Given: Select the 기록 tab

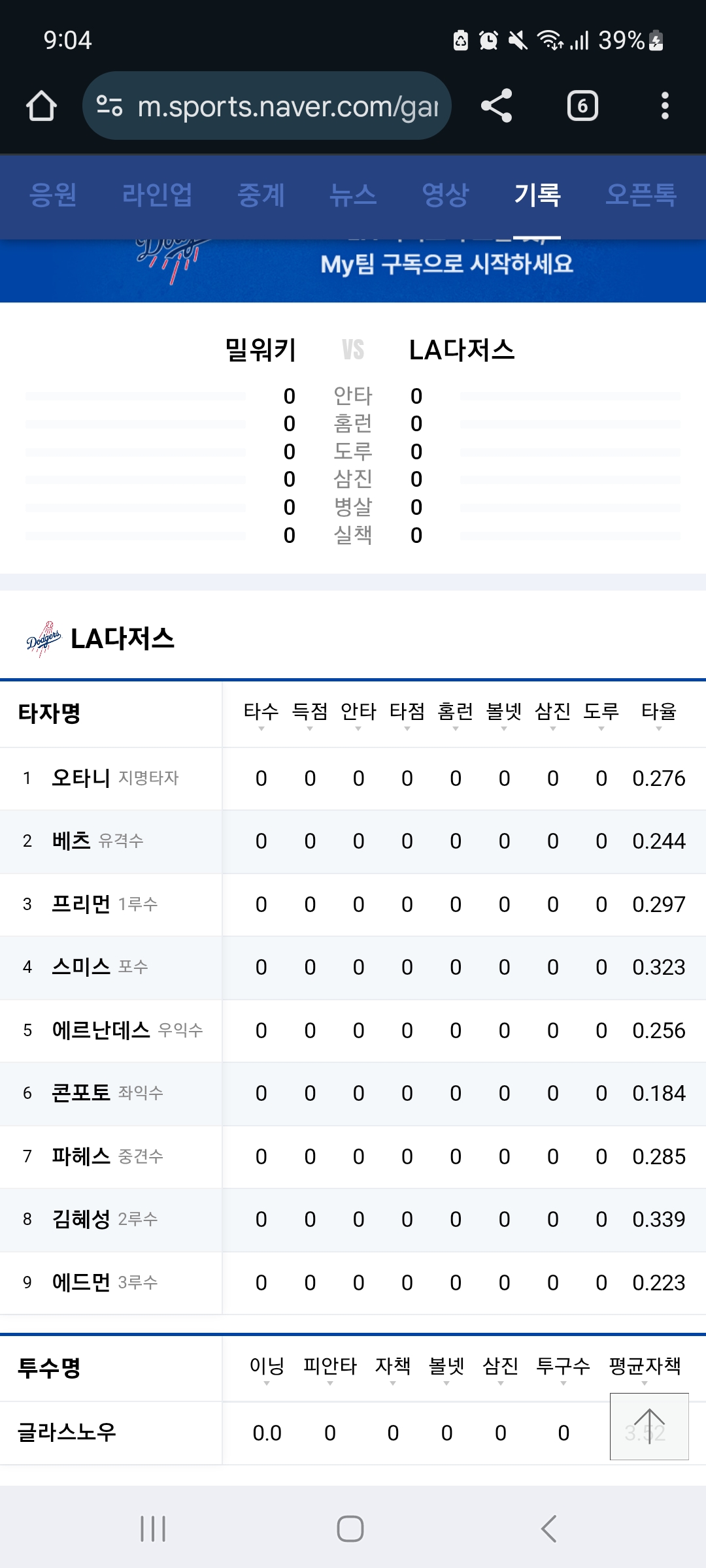Looking at the screenshot, I should coord(537,195).
